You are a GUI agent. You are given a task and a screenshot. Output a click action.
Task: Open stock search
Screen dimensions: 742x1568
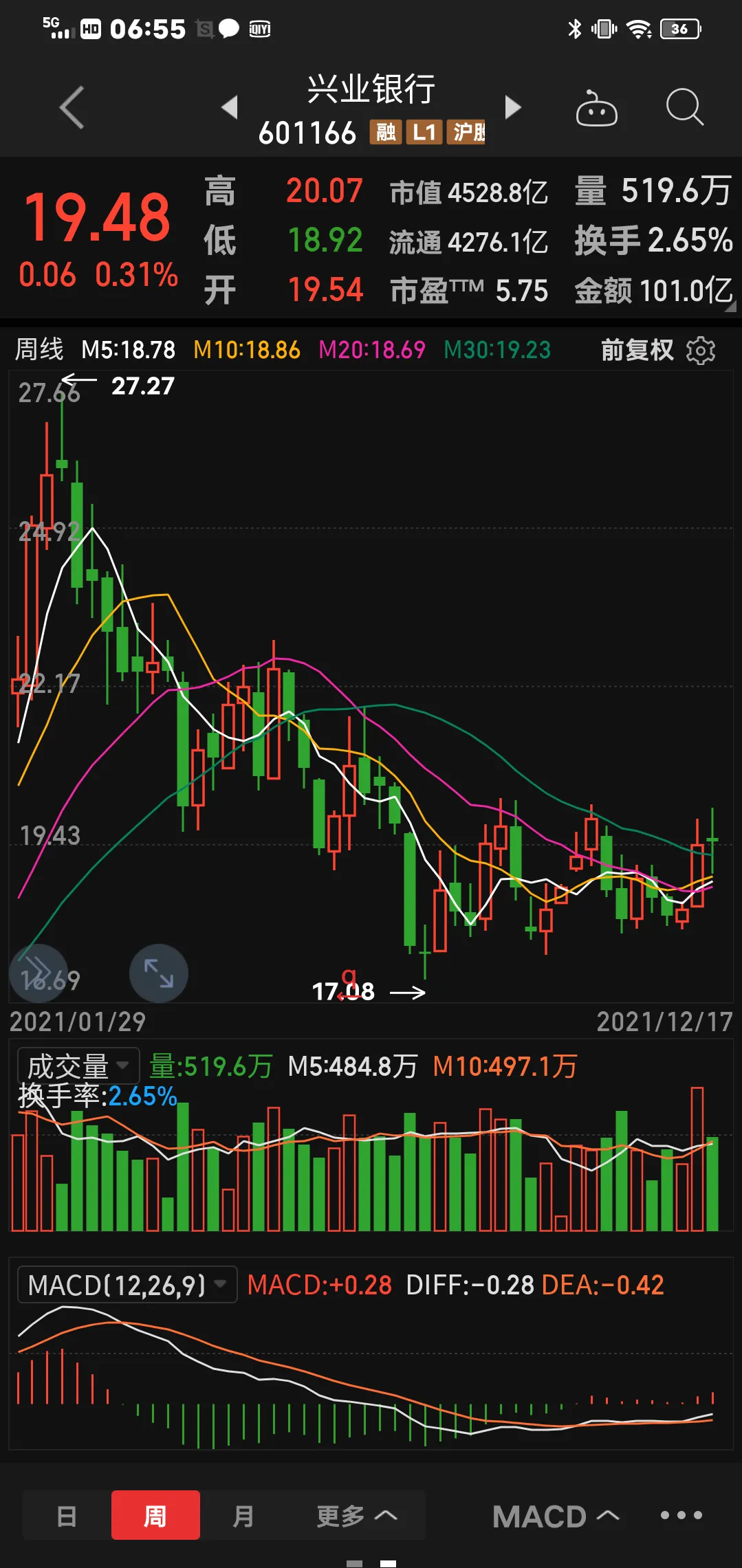point(684,107)
